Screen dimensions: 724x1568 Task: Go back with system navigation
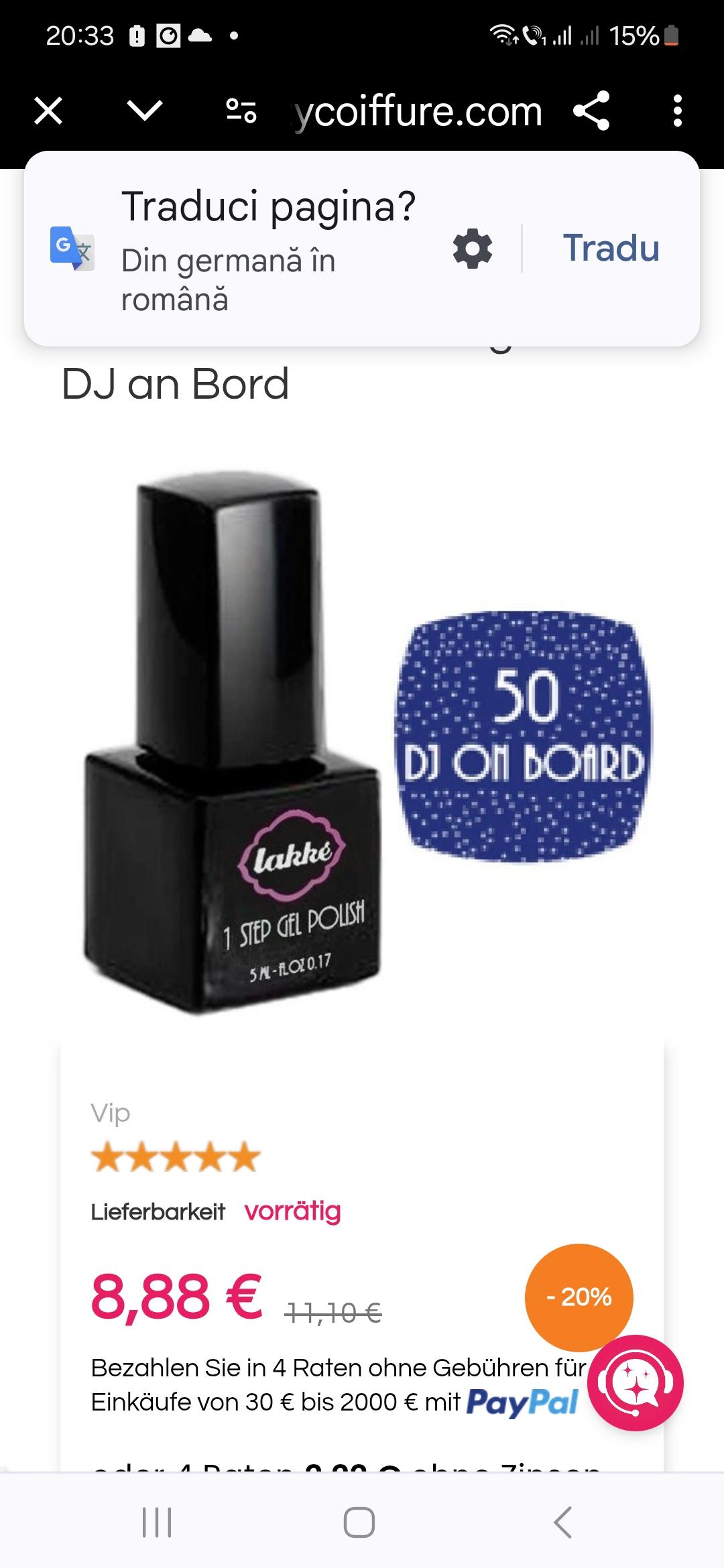[x=562, y=1522]
